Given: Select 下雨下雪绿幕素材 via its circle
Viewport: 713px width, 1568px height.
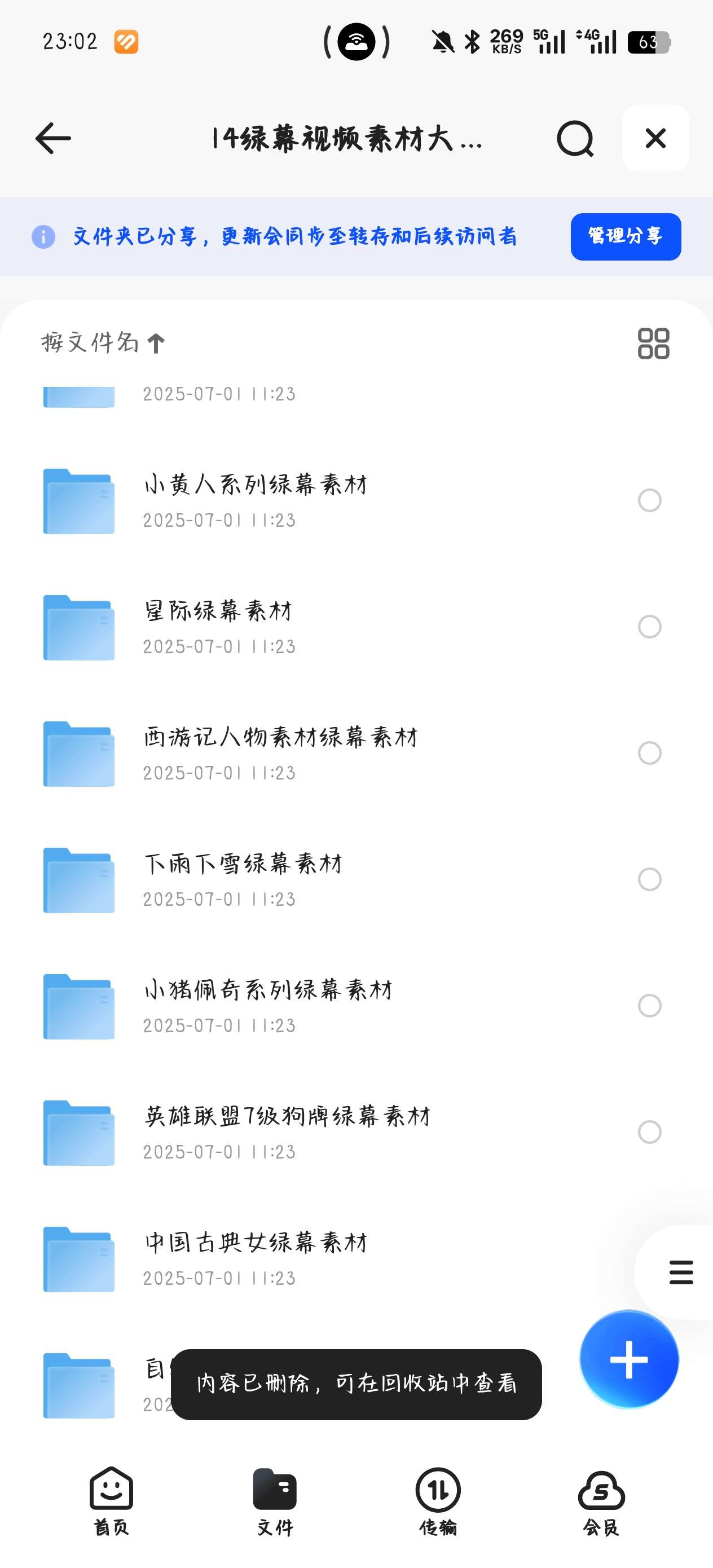Looking at the screenshot, I should tap(649, 879).
